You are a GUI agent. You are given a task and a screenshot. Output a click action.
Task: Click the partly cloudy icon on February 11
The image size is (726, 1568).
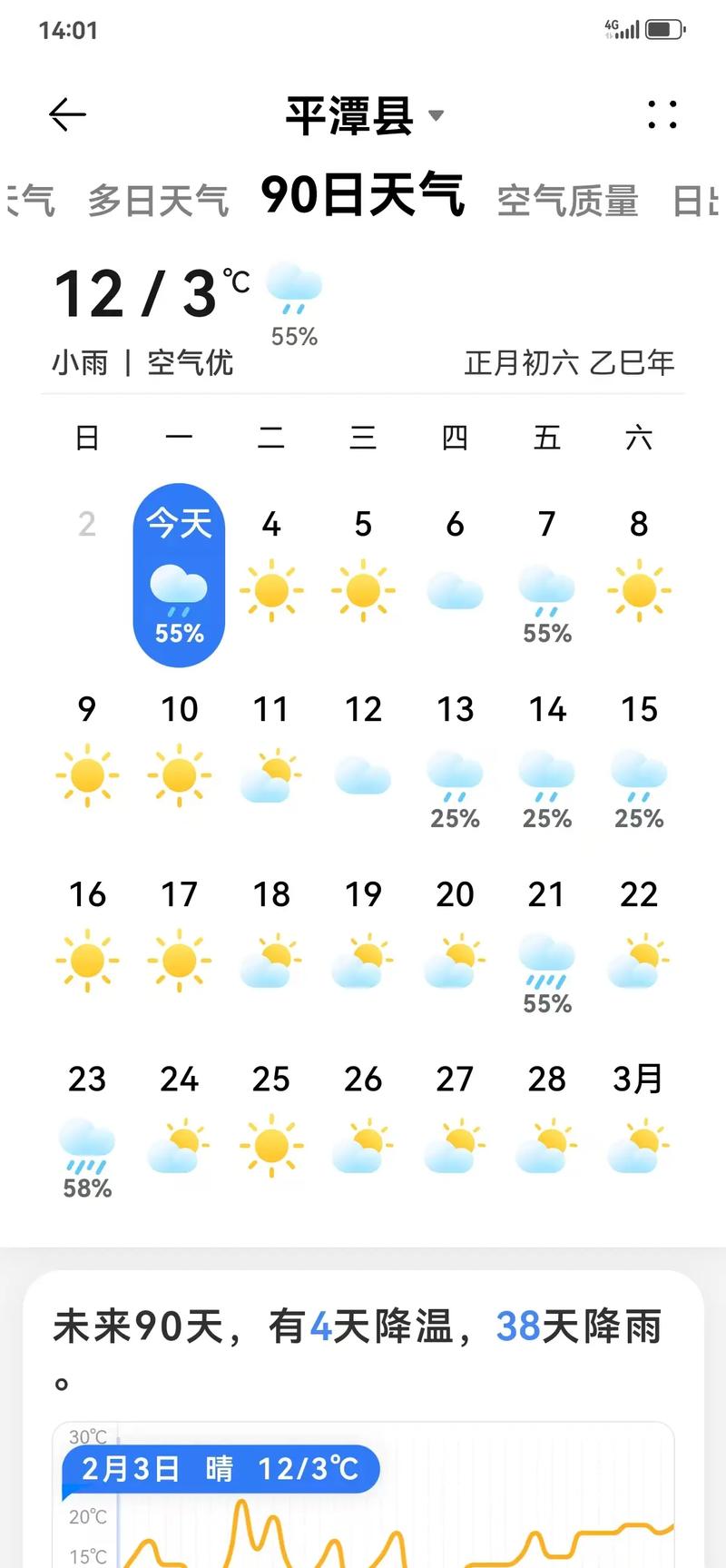point(270,775)
